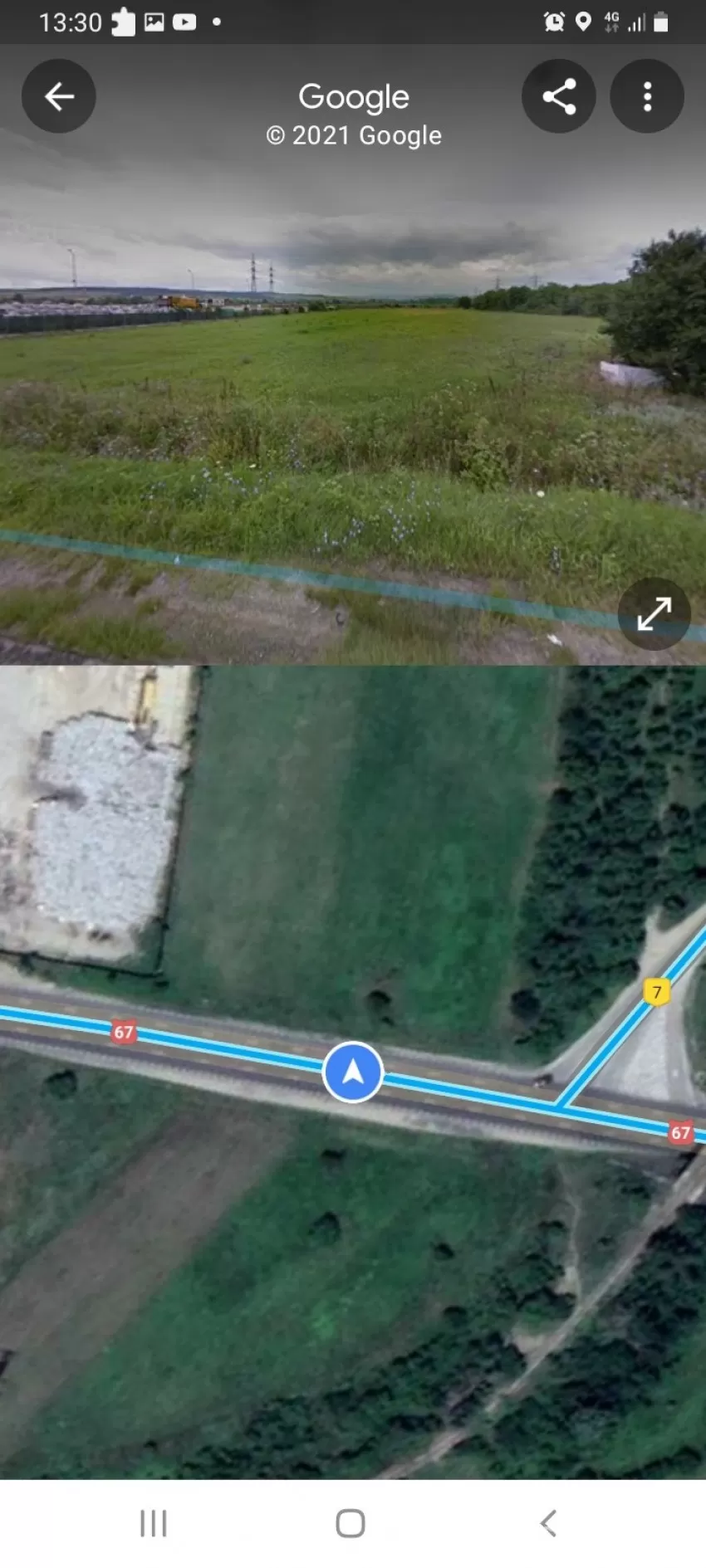Expand Street View to full screen
Viewport: 706px width, 1568px height.
click(654, 614)
